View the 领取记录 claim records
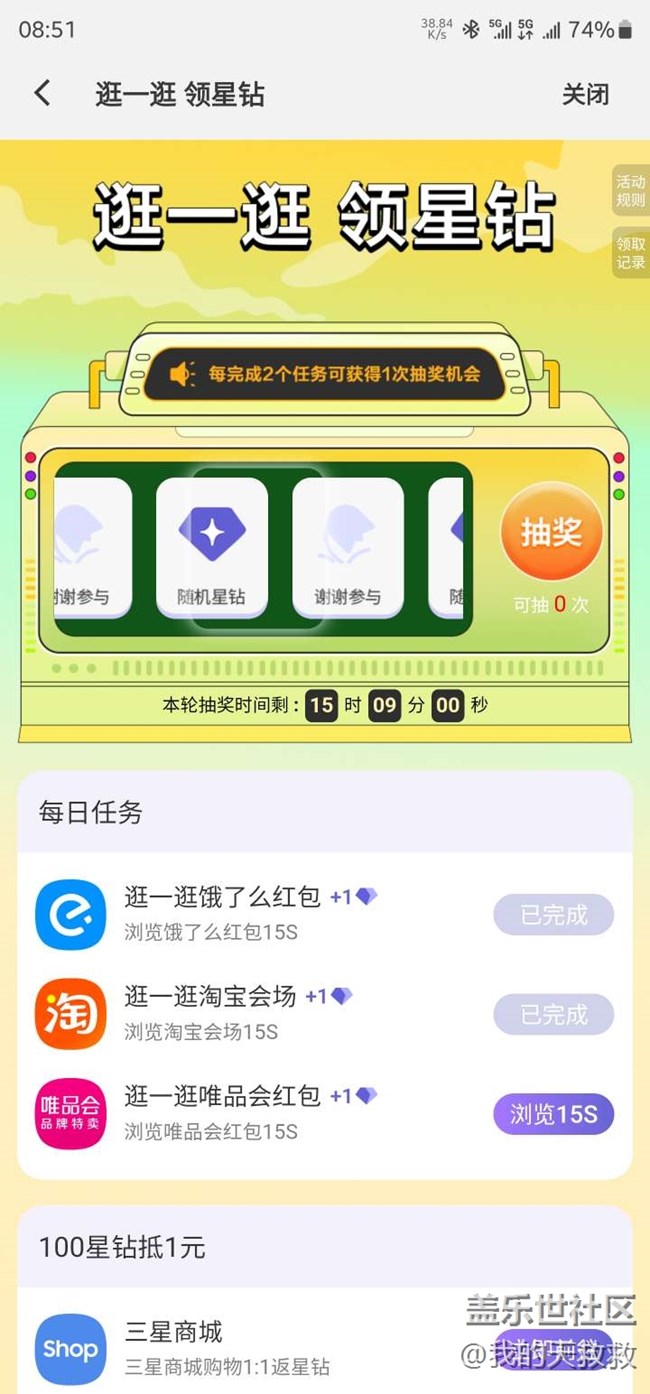The height and width of the screenshot is (1394, 650). (630, 253)
